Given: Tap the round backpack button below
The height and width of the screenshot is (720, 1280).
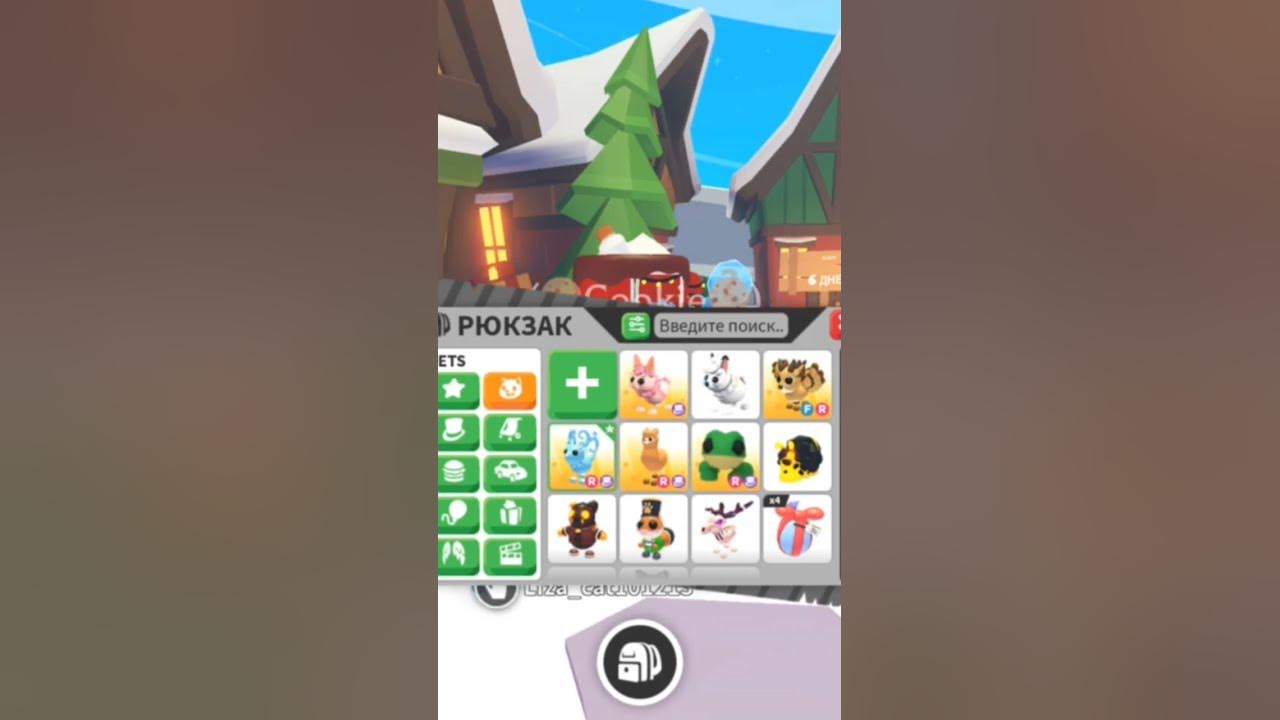Looking at the screenshot, I should pyautogui.click(x=639, y=662).
